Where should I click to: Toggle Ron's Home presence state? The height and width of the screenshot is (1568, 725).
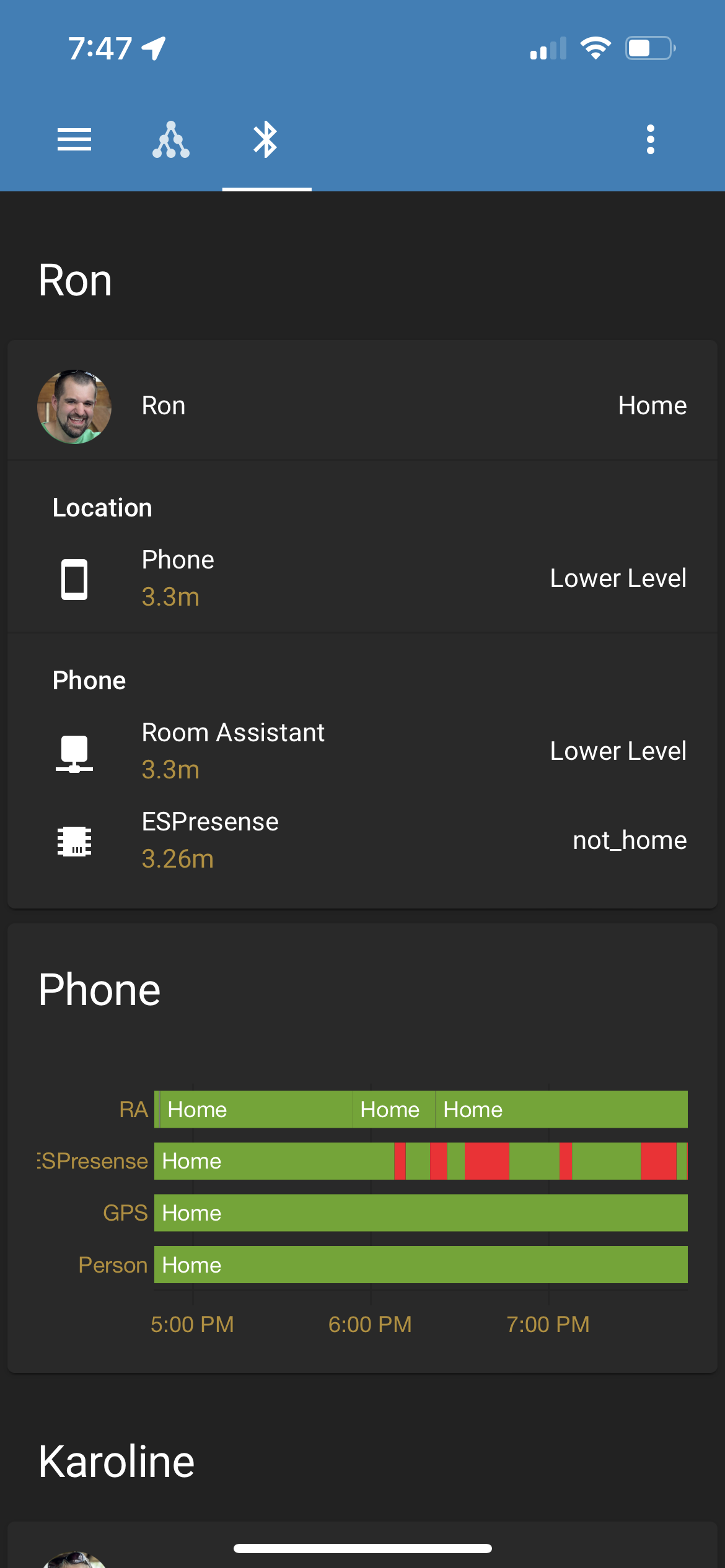pos(652,406)
